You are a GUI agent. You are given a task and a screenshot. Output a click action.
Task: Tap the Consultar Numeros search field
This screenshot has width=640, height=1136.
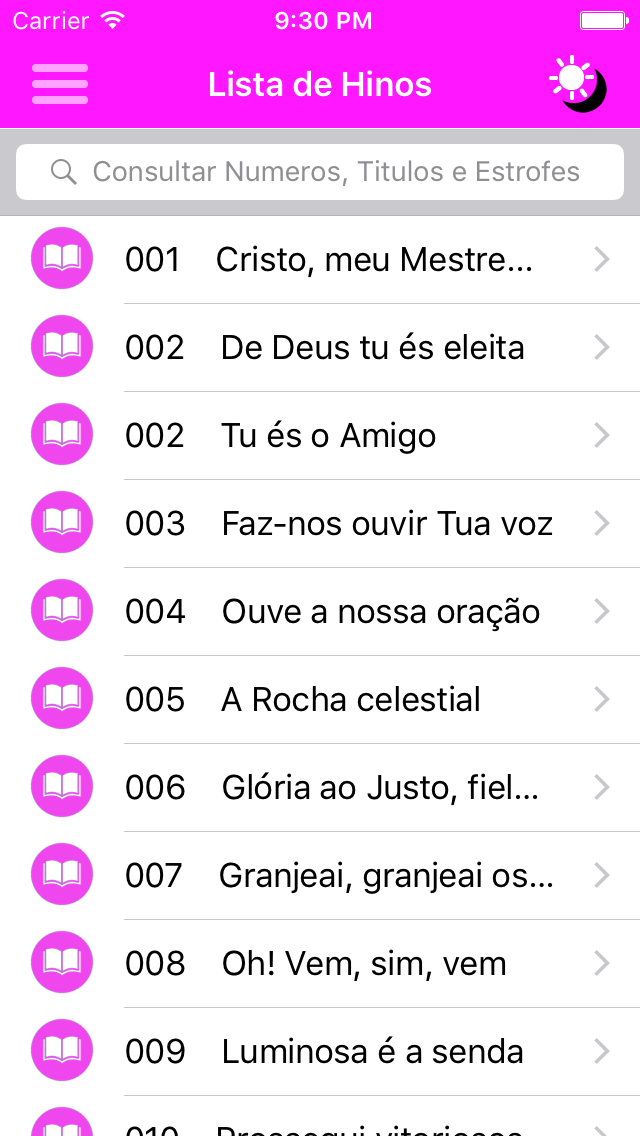pos(320,172)
